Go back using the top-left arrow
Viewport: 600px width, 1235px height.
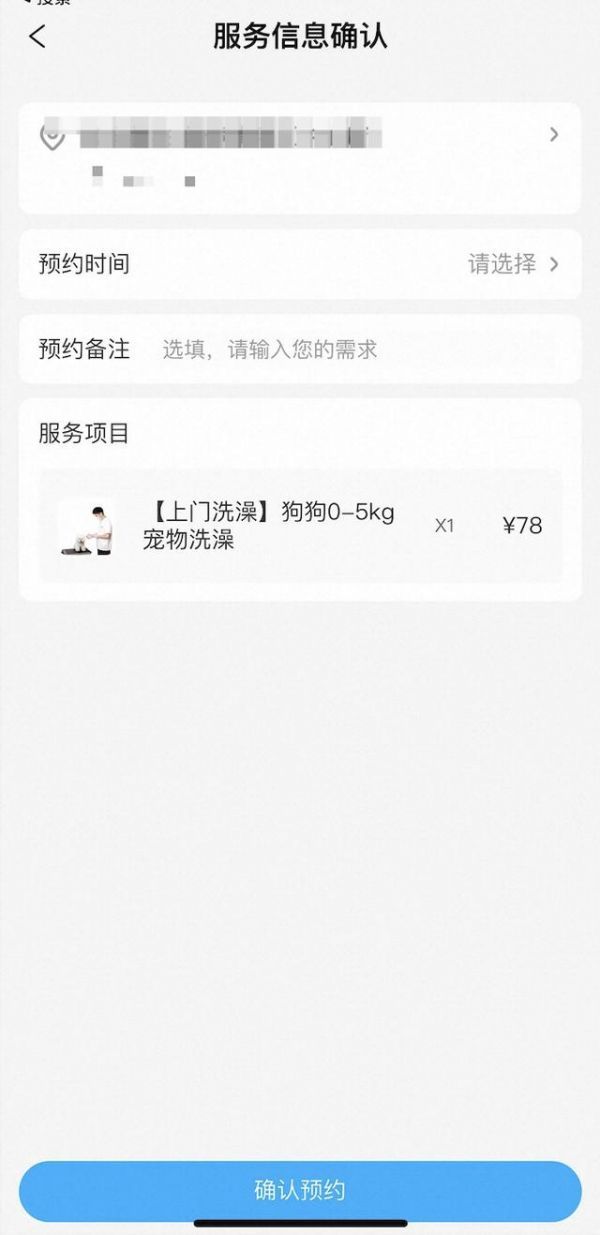tap(37, 37)
